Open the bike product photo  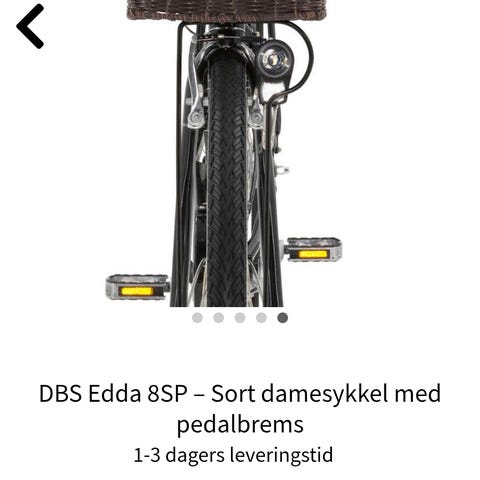[224, 153]
